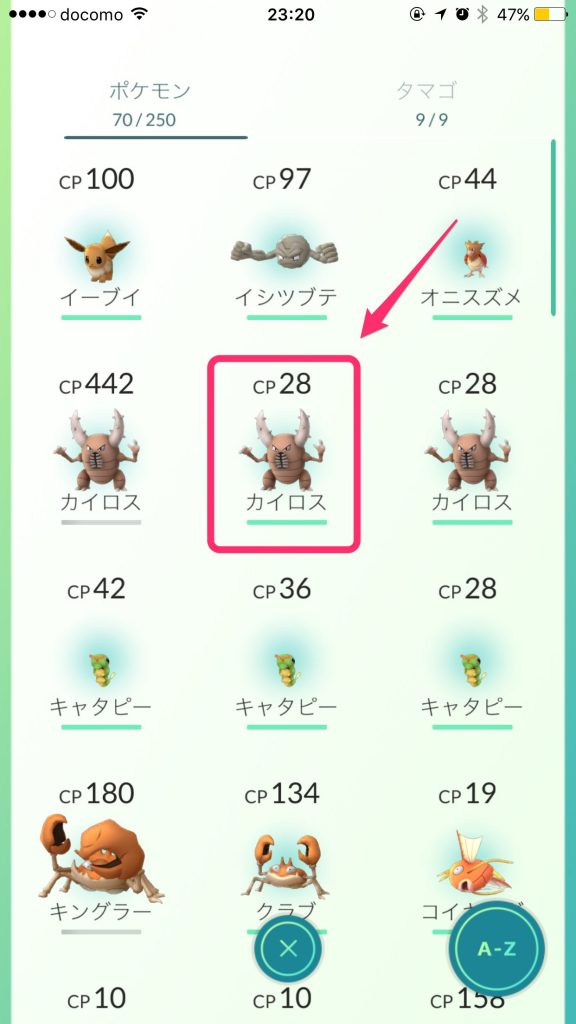Image resolution: width=576 pixels, height=1024 pixels.
Task: View キャタピー with CP 28
Action: click(x=471, y=652)
